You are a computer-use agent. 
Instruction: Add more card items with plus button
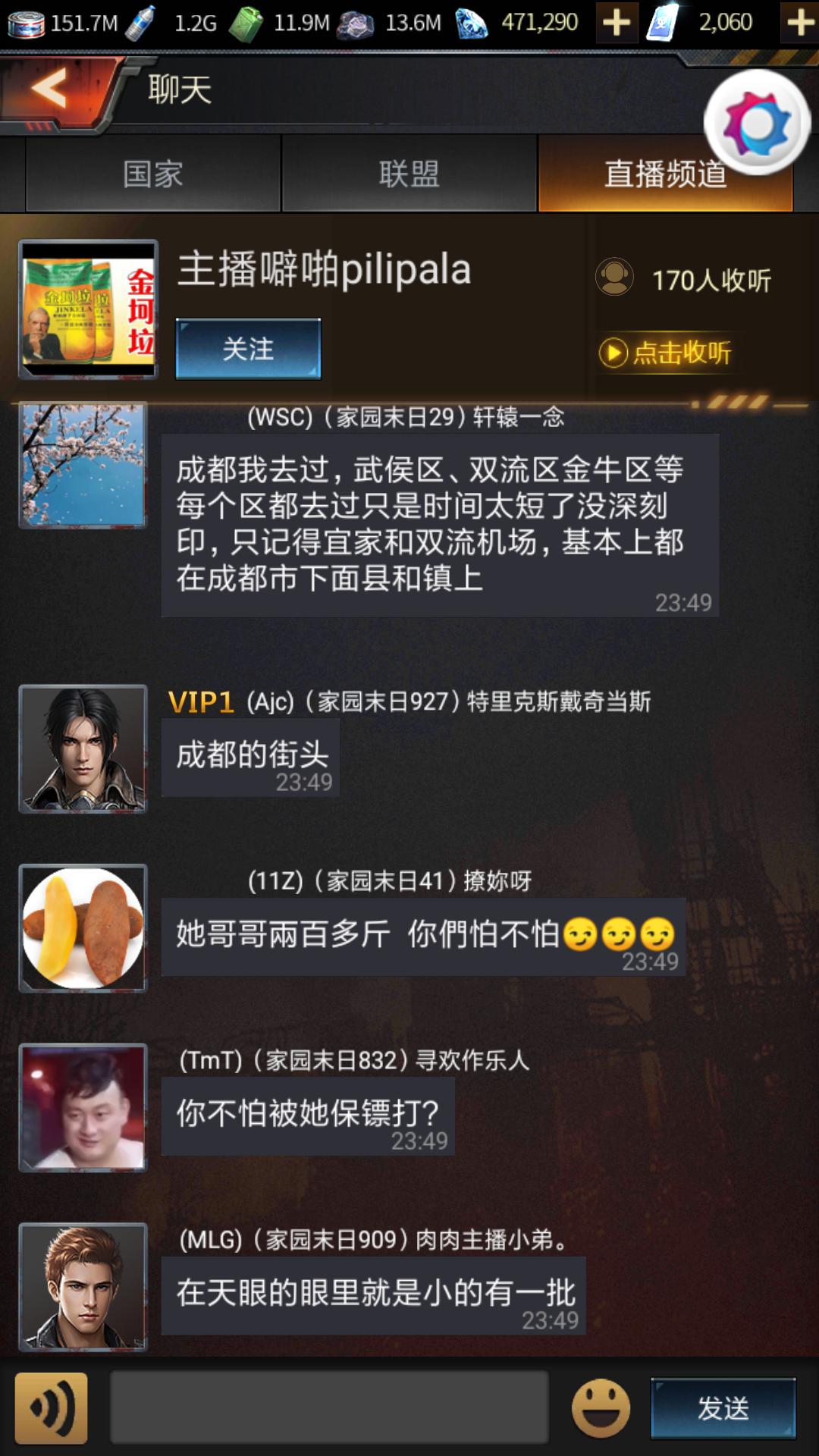coord(800,23)
